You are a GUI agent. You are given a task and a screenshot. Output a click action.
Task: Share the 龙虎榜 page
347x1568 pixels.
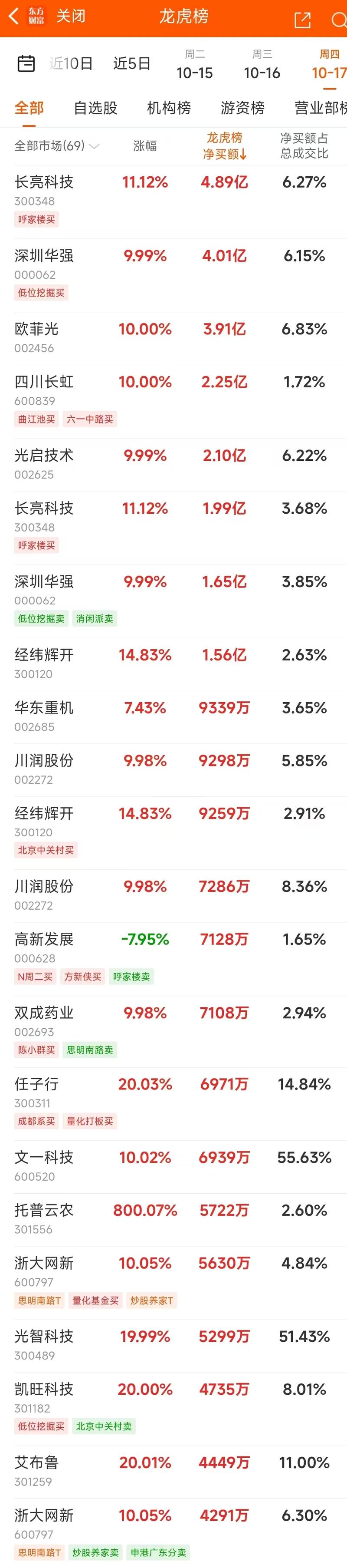(302, 20)
